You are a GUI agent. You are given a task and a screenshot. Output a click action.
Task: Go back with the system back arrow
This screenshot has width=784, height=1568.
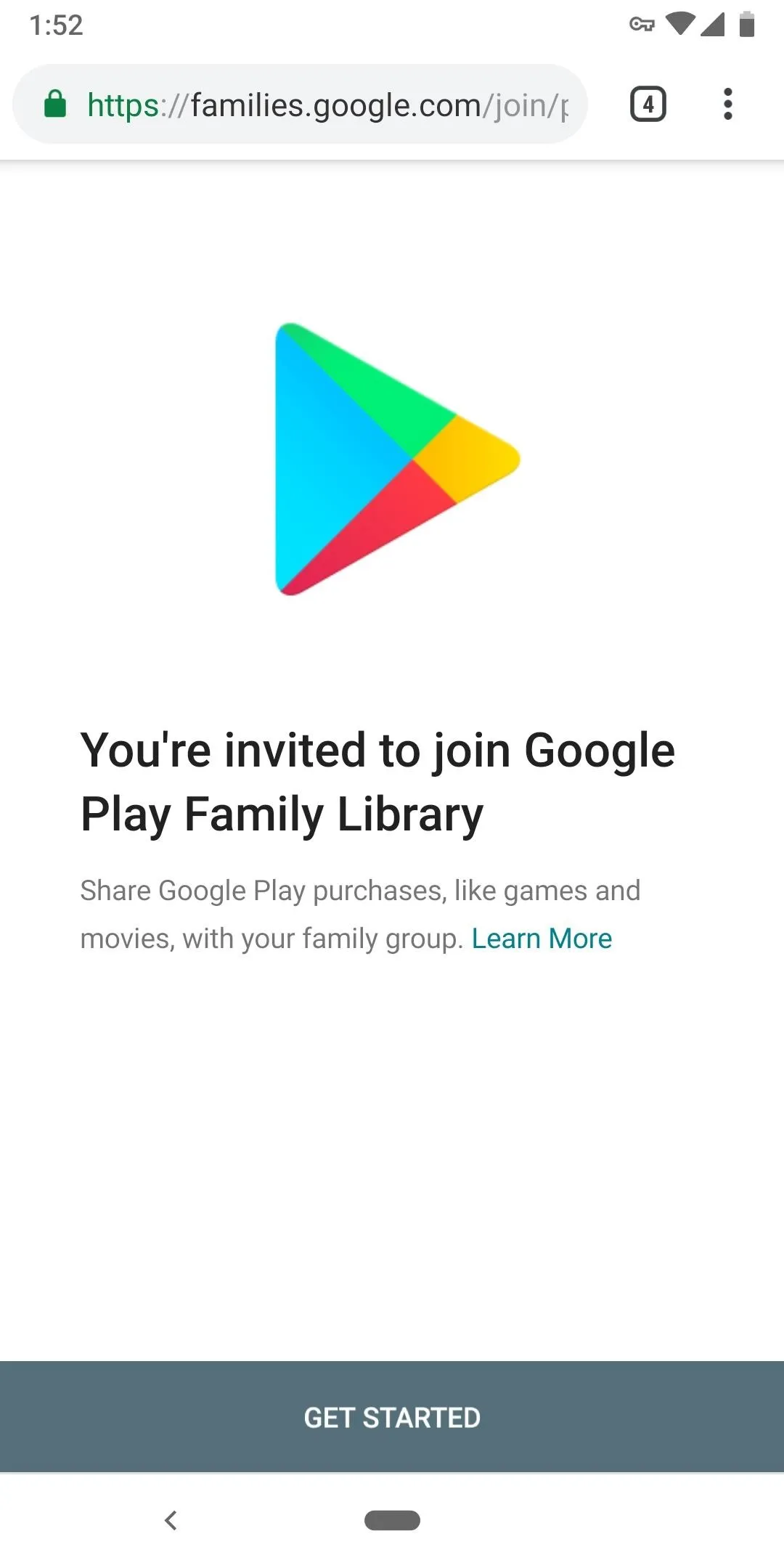pyautogui.click(x=171, y=1520)
